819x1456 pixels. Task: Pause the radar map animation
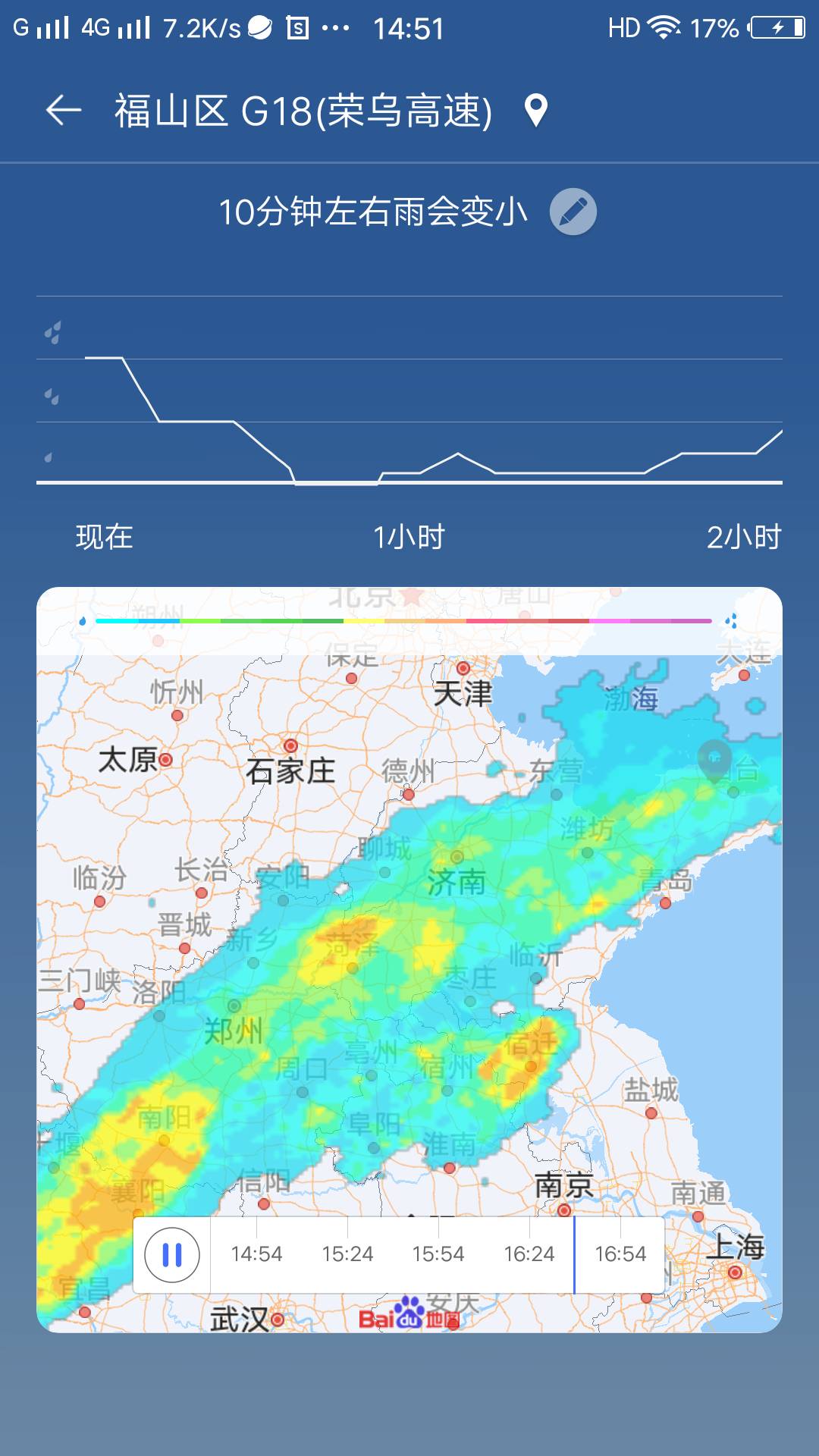click(172, 1255)
